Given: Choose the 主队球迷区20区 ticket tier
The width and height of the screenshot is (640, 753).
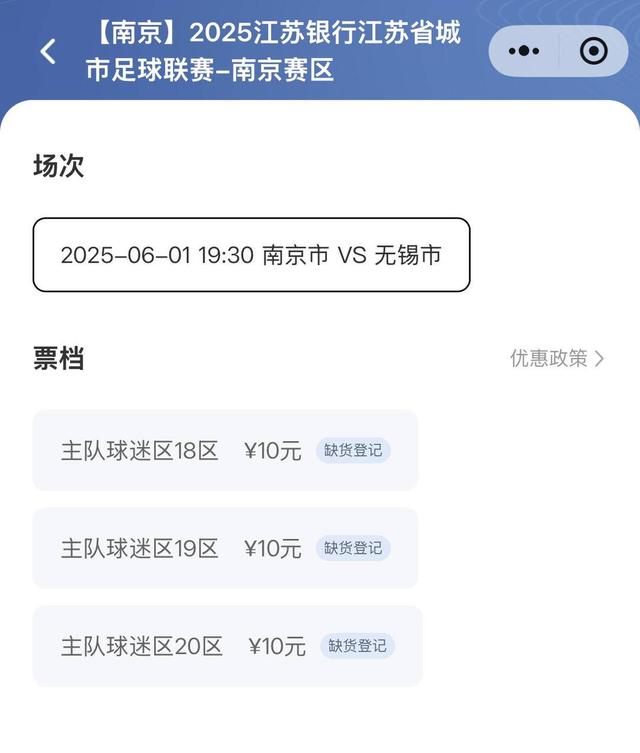Looking at the screenshot, I should tap(227, 646).
